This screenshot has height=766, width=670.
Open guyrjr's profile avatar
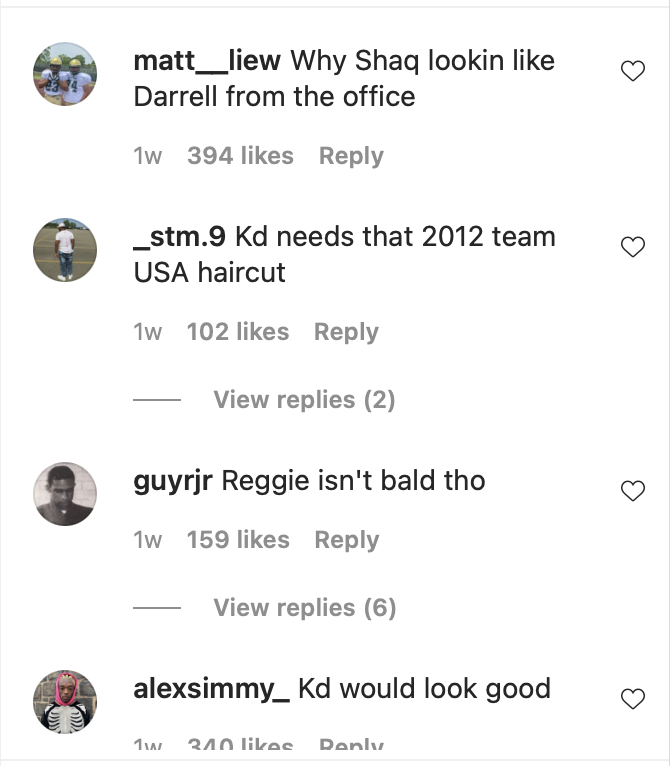coord(65,494)
